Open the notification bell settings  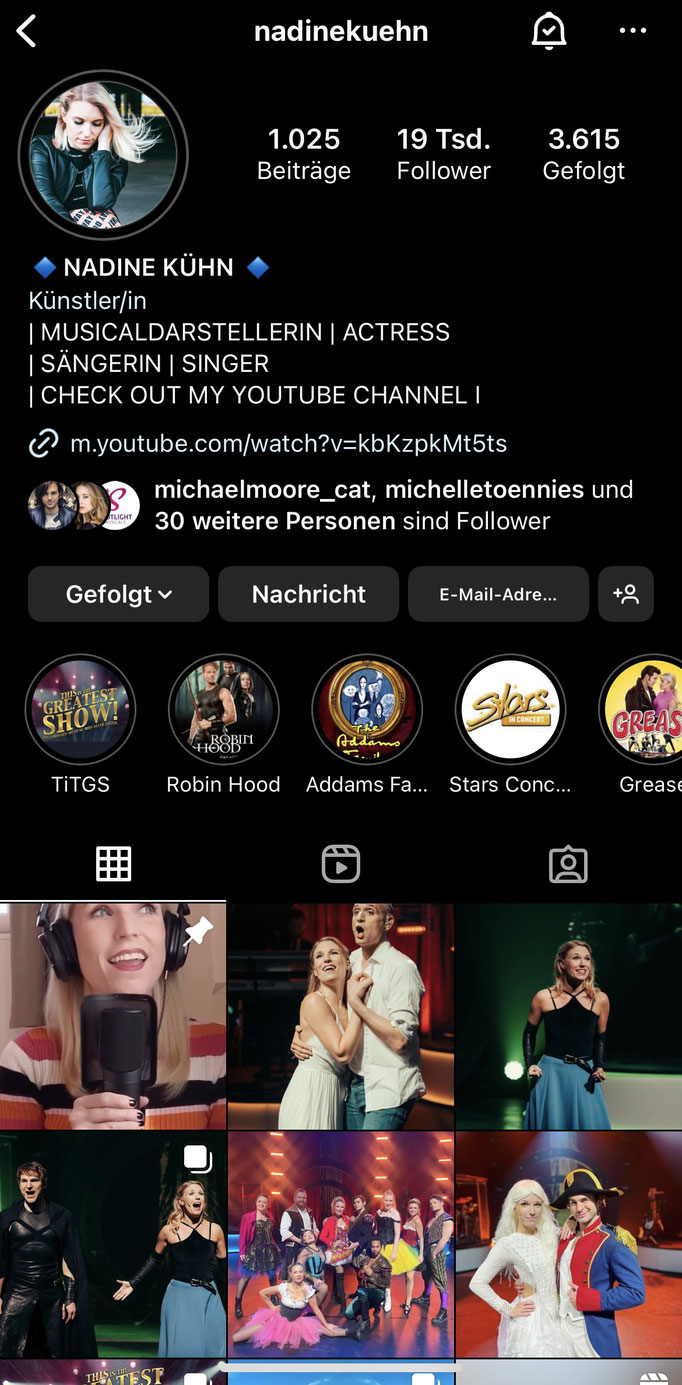point(548,32)
